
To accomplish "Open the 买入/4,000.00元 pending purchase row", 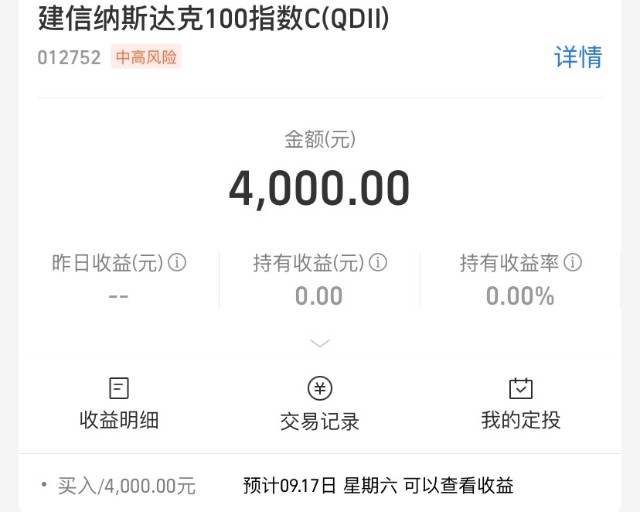I will [320, 486].
